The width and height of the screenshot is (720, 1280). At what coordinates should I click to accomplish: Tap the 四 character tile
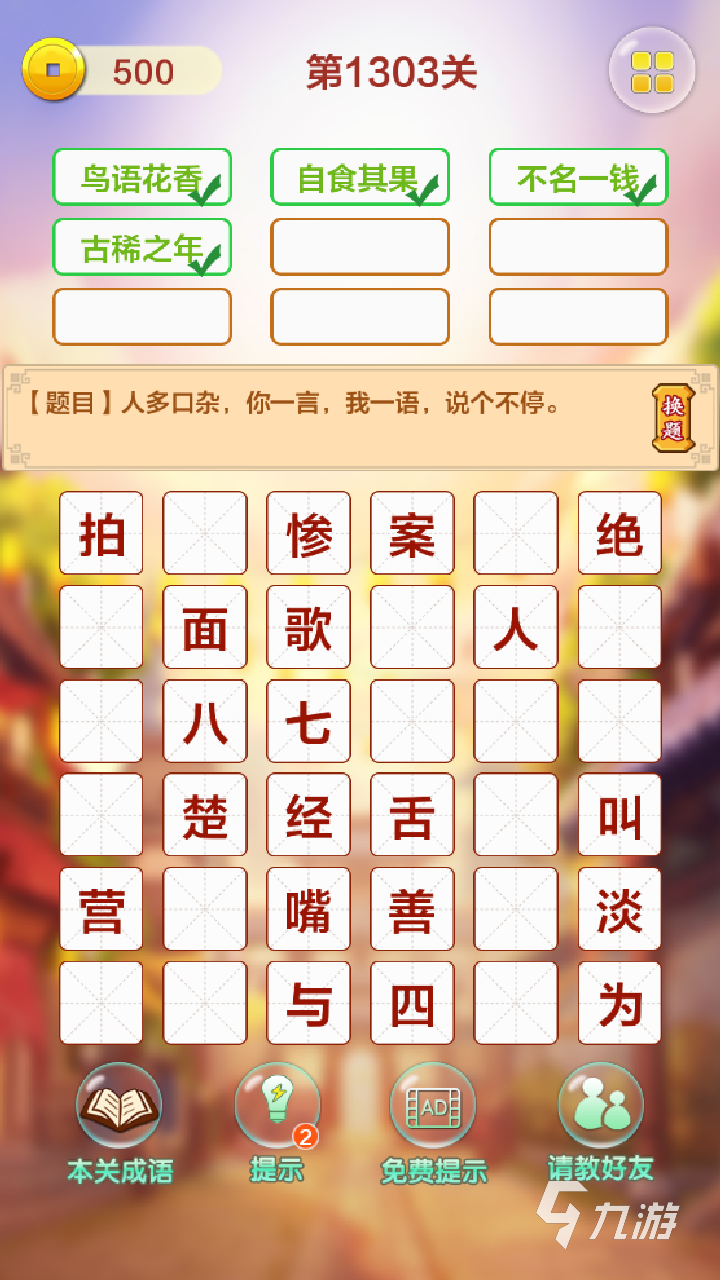point(412,1003)
